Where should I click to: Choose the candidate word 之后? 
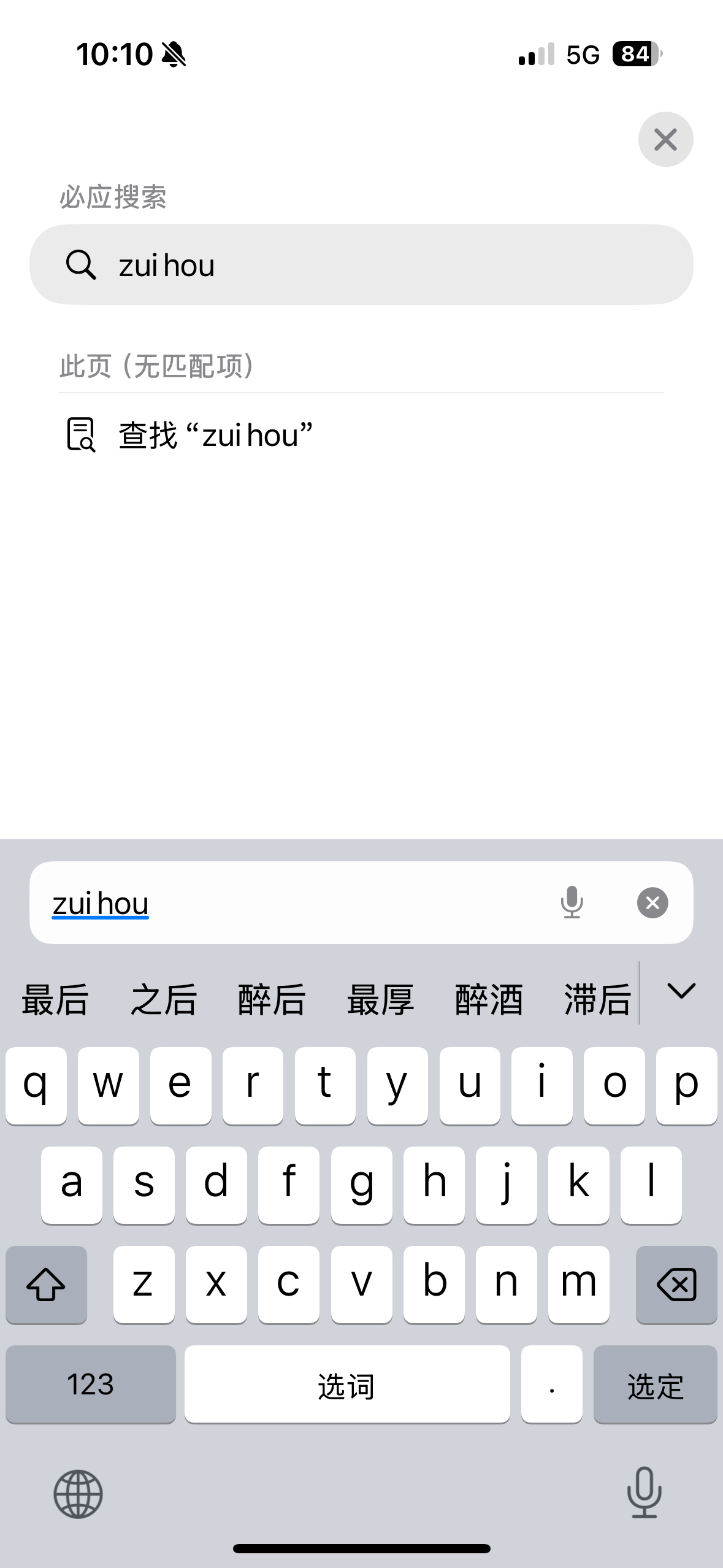(x=163, y=999)
